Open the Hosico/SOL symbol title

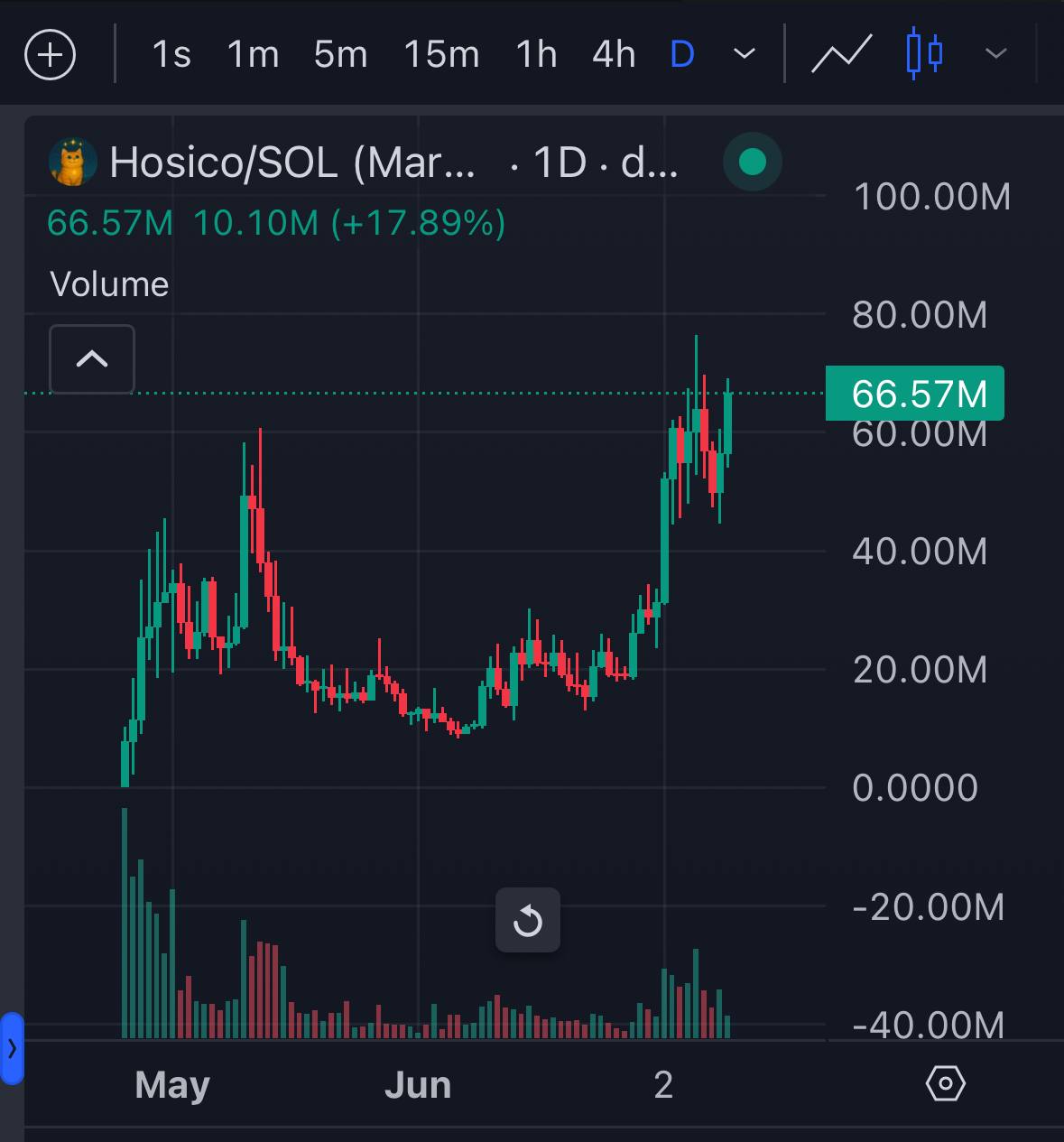coord(291,163)
